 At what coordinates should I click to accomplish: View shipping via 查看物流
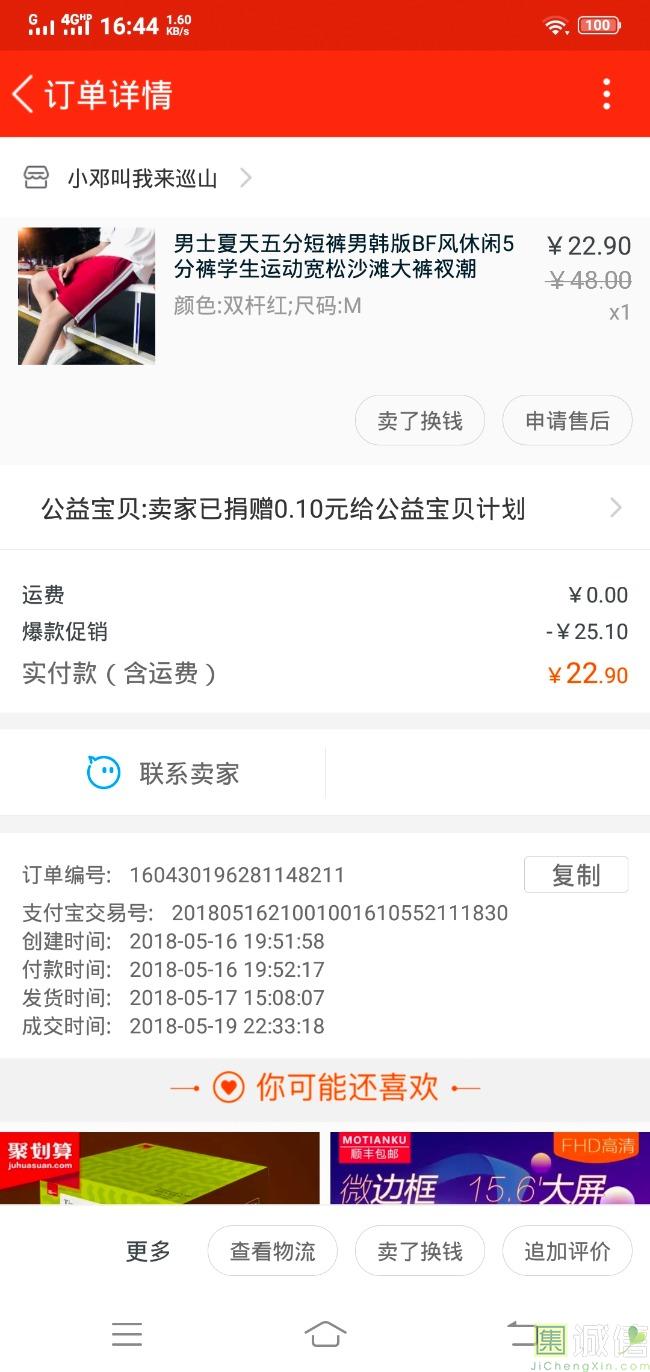coord(272,1251)
